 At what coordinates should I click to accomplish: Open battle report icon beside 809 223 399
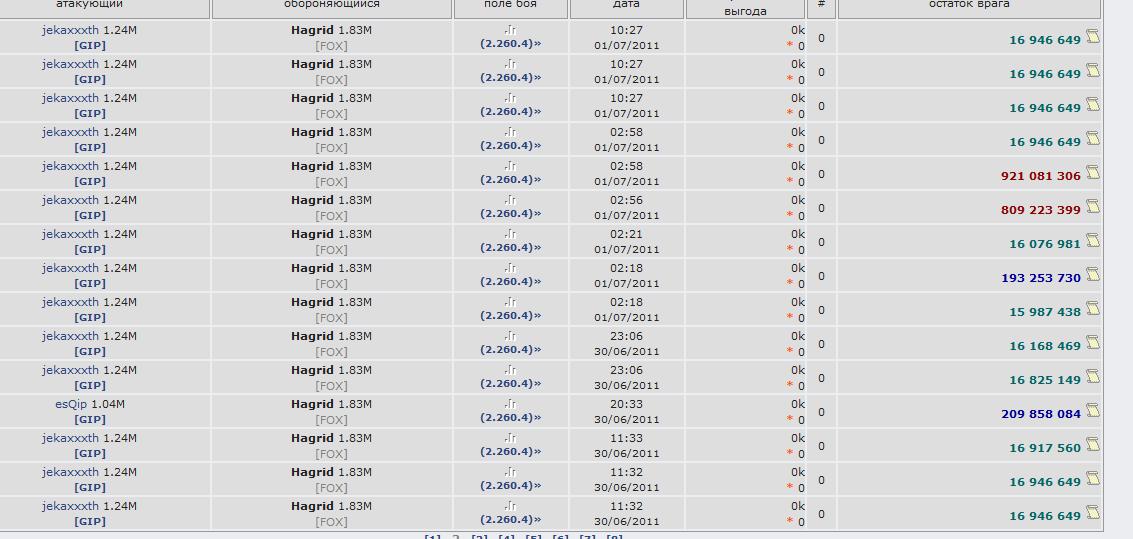coord(1093,207)
